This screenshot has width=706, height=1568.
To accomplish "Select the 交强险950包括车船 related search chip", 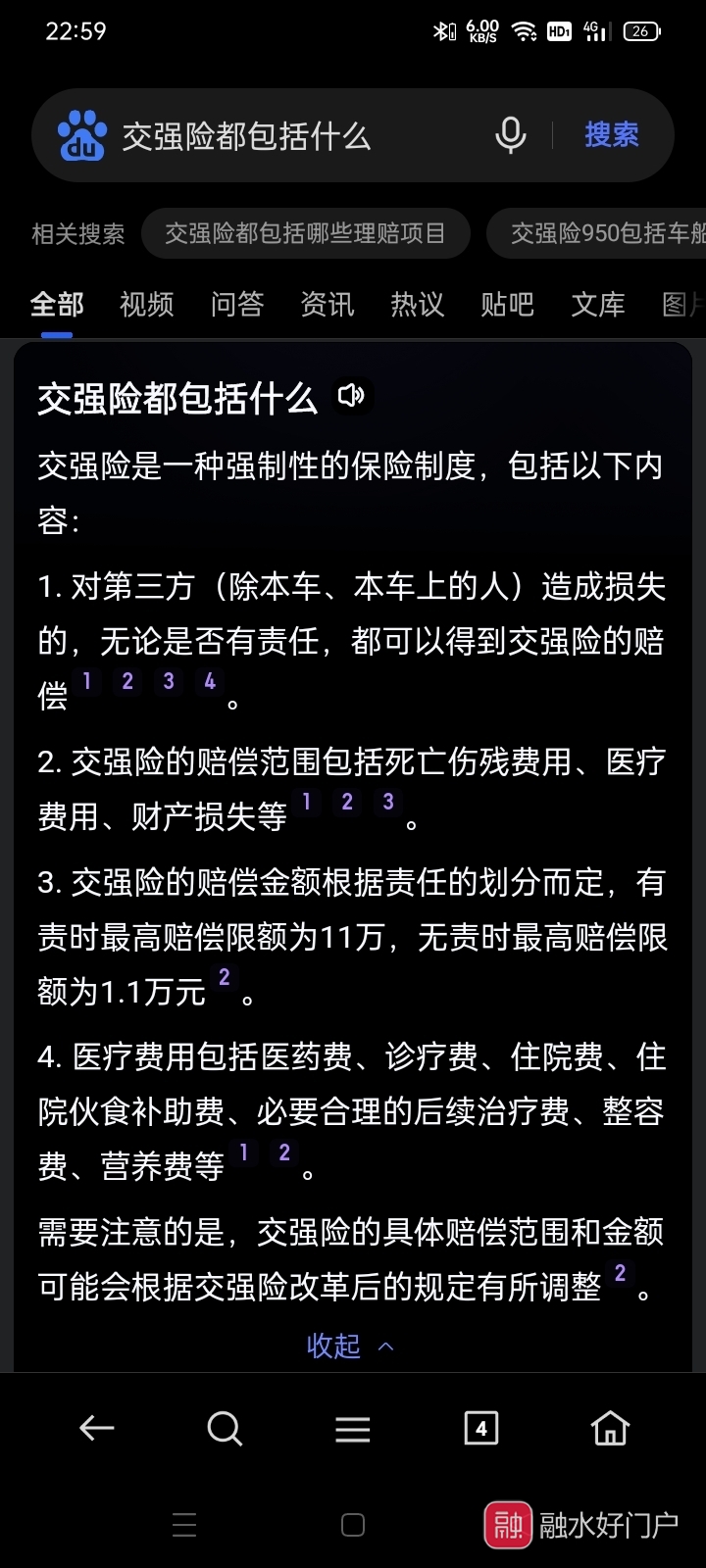I will (x=598, y=233).
